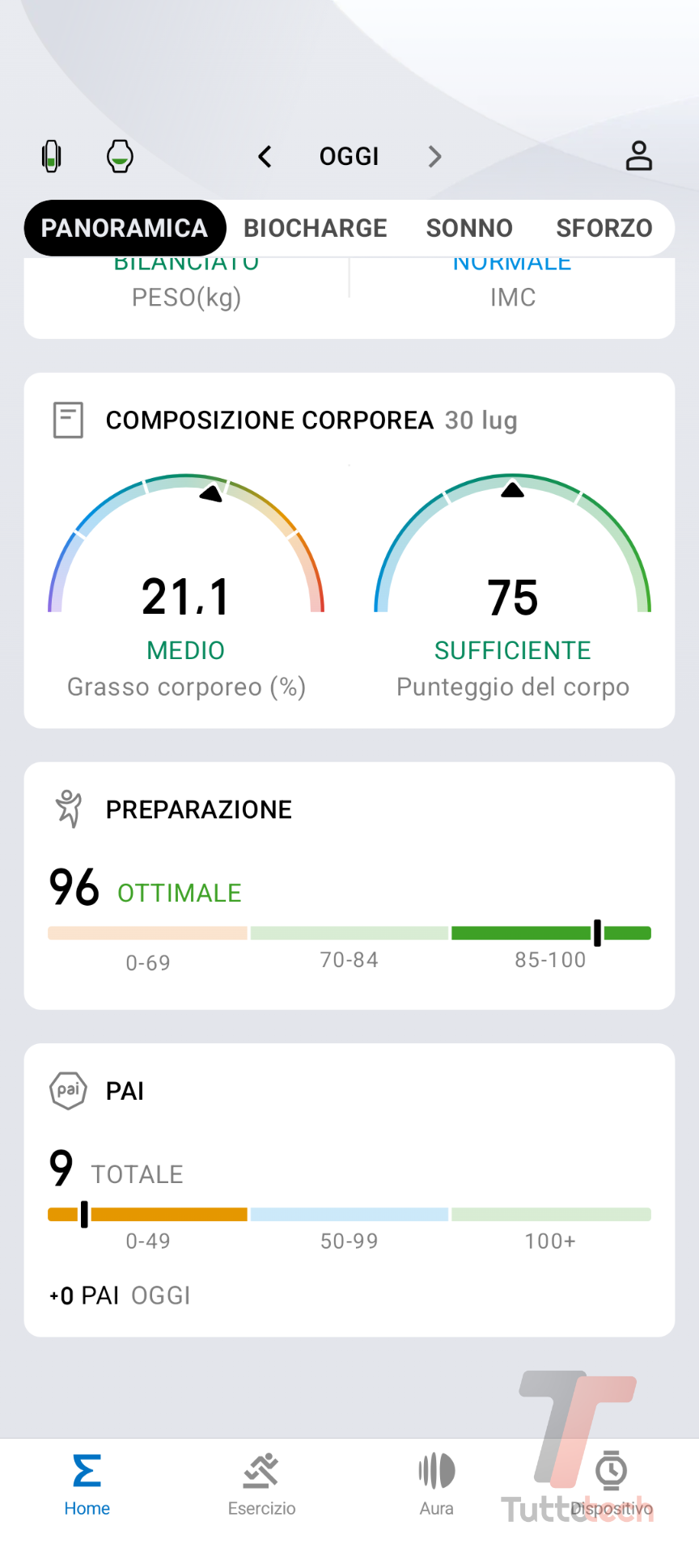Switch to the Dispositivo tab
This screenshot has height=1568, width=699.
click(x=612, y=1484)
